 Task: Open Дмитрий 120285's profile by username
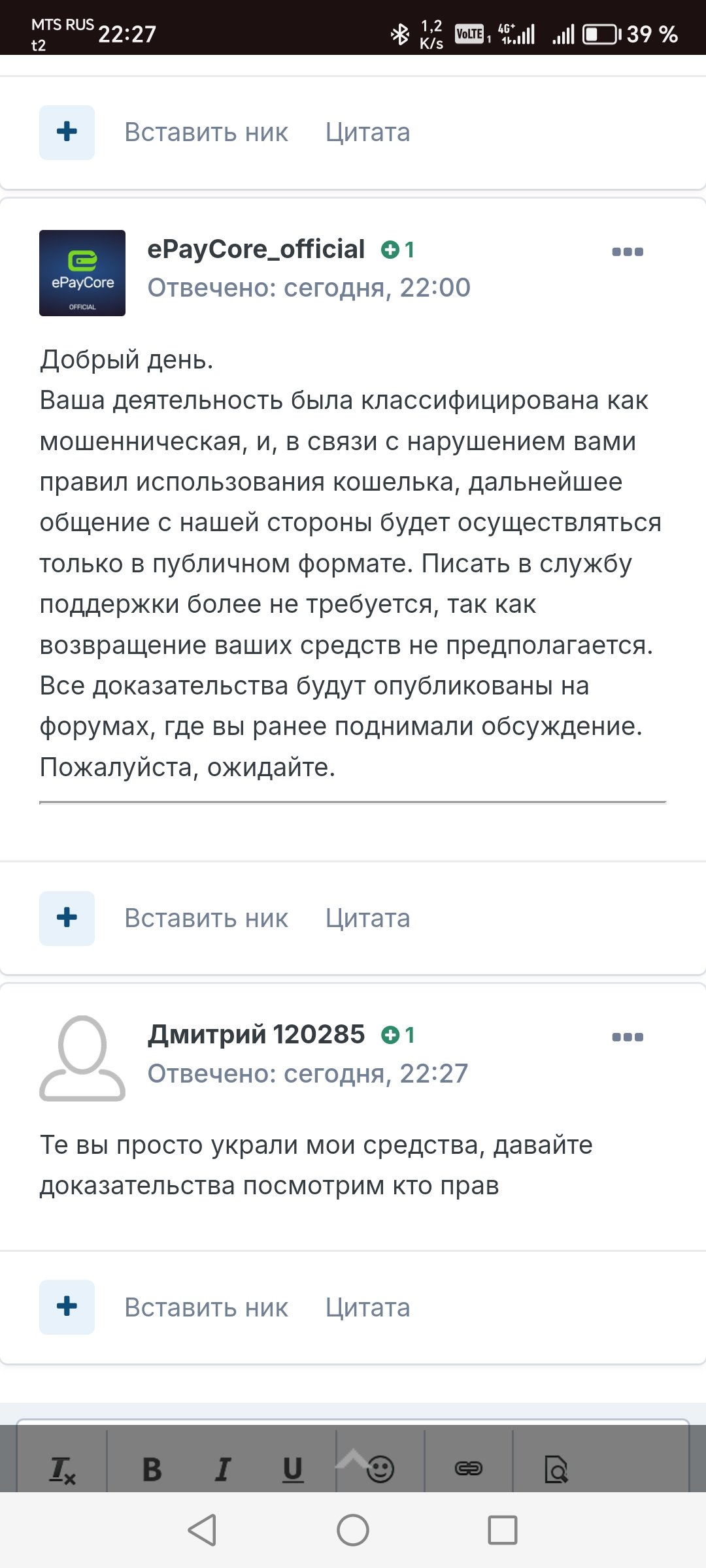(x=256, y=1034)
